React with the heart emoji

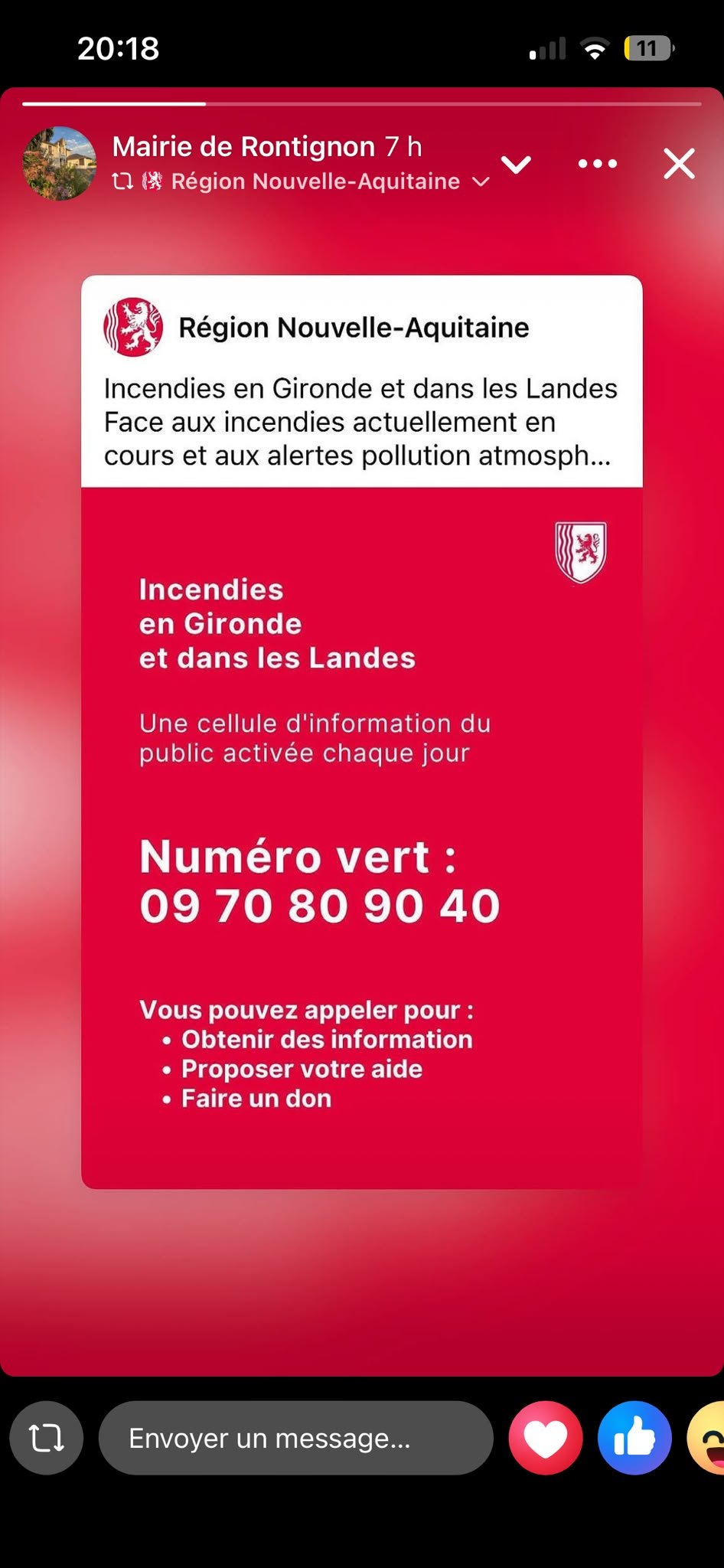click(546, 1438)
